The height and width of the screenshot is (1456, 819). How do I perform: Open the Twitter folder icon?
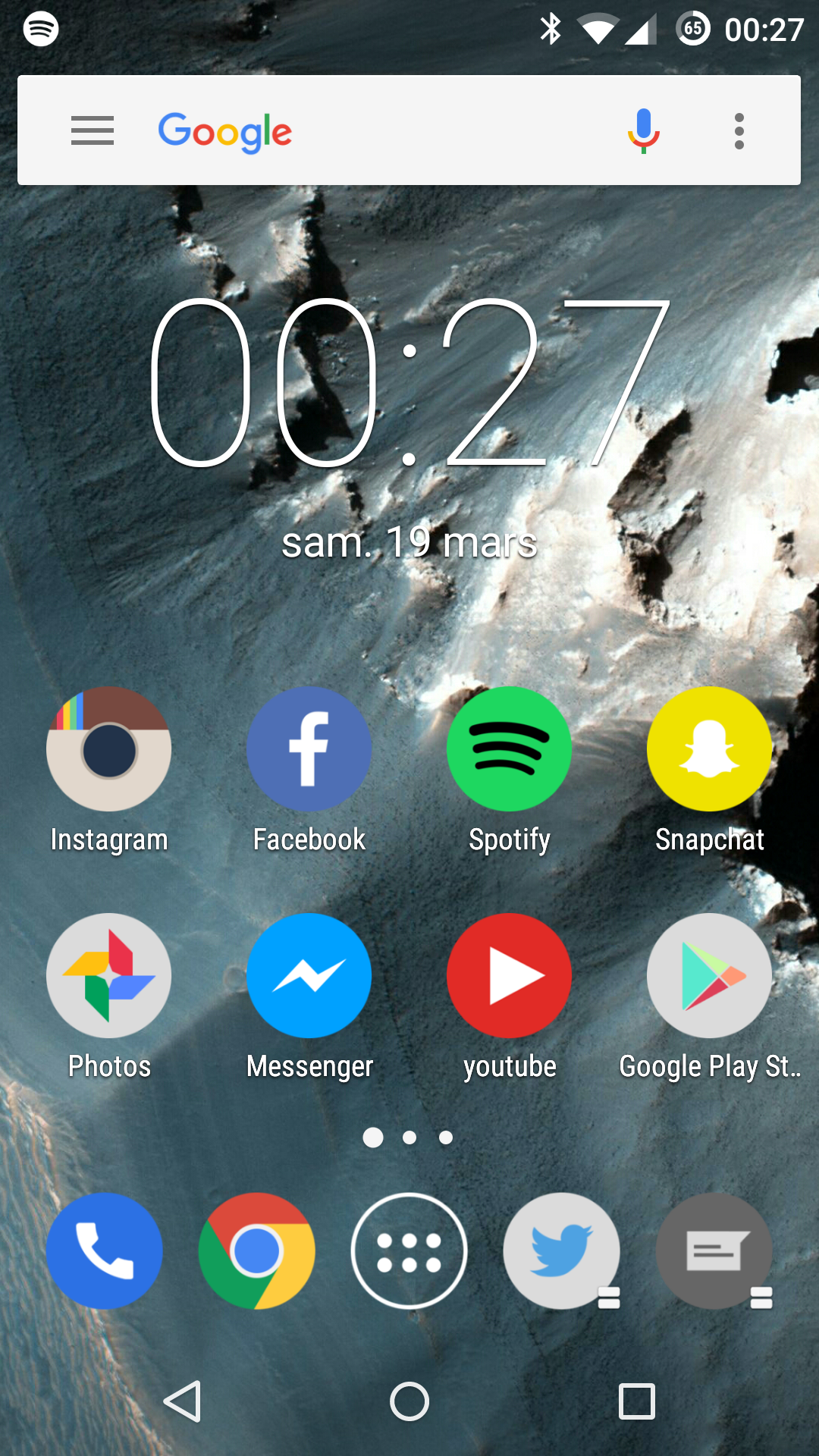pyautogui.click(x=562, y=1251)
